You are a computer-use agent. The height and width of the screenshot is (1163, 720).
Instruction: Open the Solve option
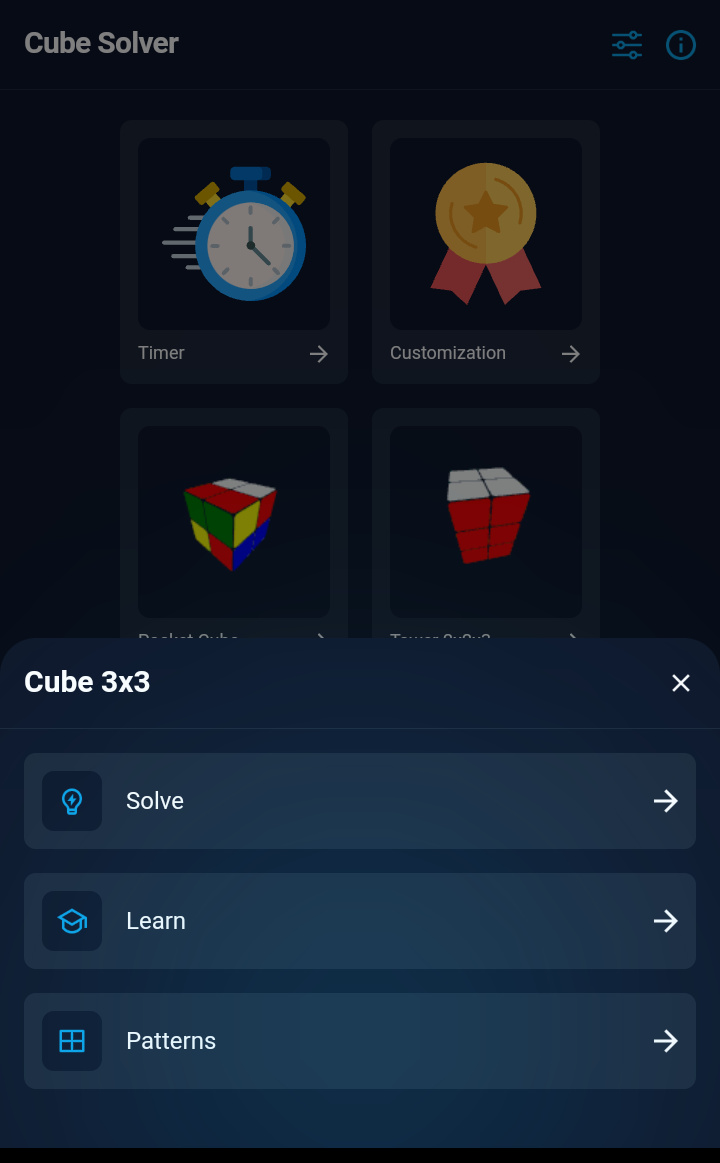(360, 800)
